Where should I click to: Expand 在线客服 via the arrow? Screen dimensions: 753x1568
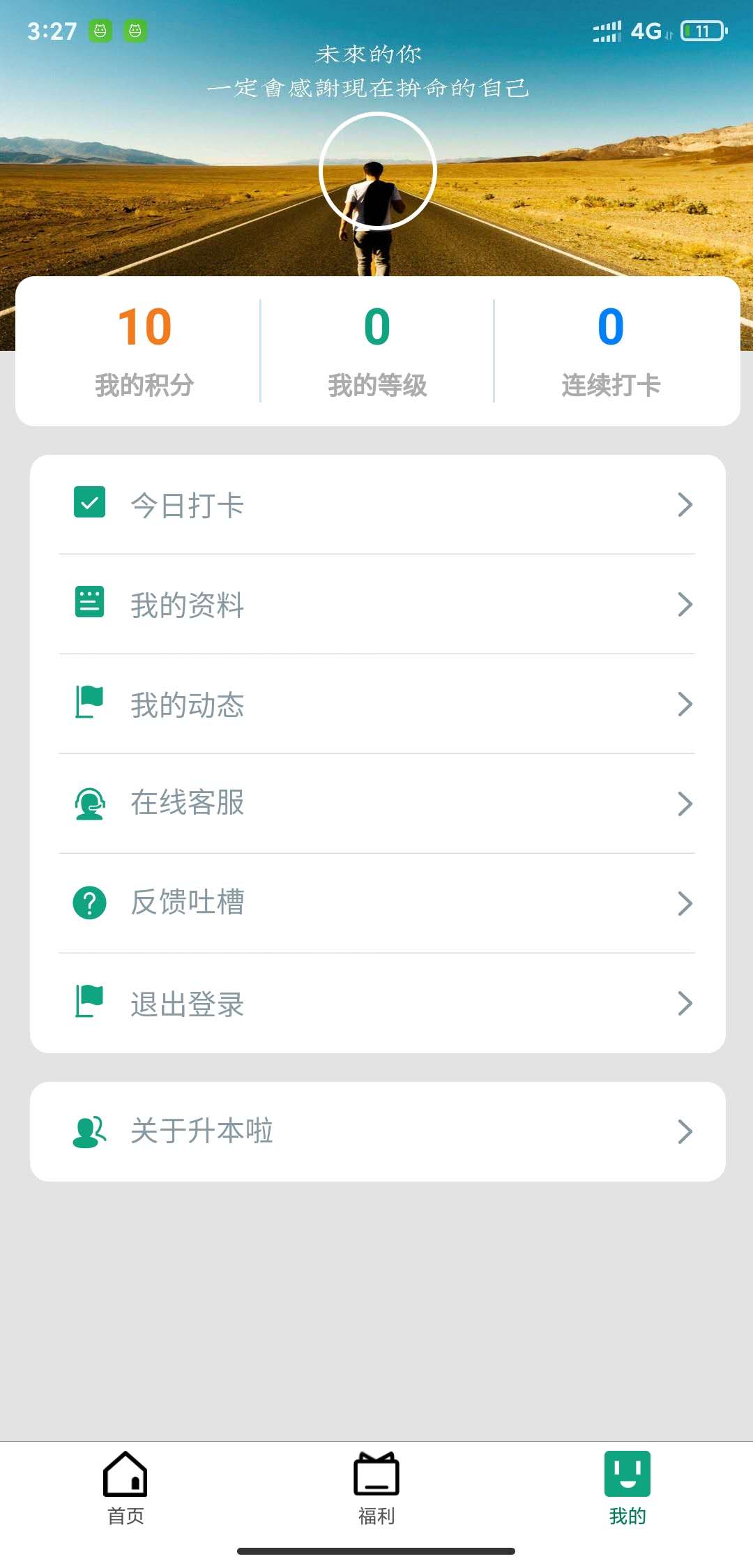[x=686, y=804]
